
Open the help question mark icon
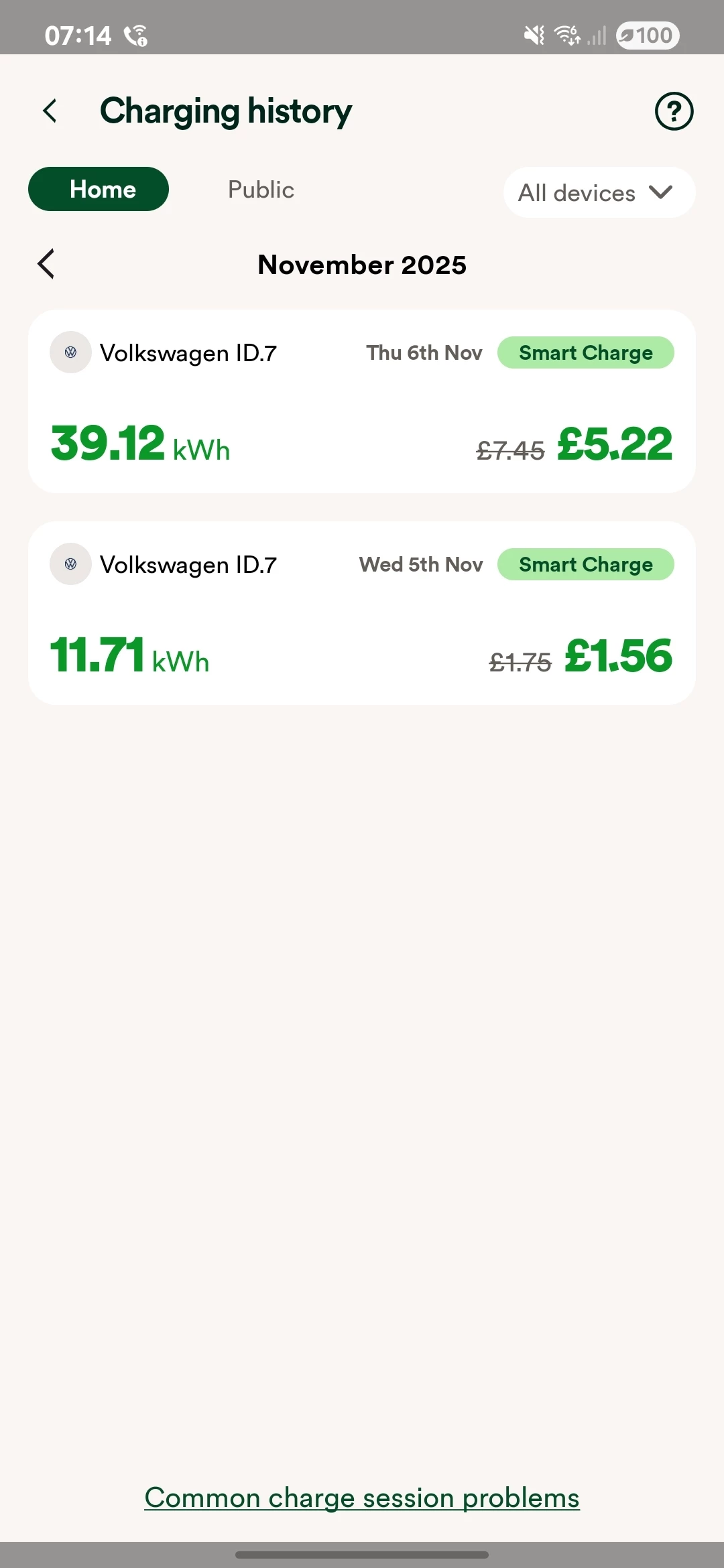click(674, 111)
